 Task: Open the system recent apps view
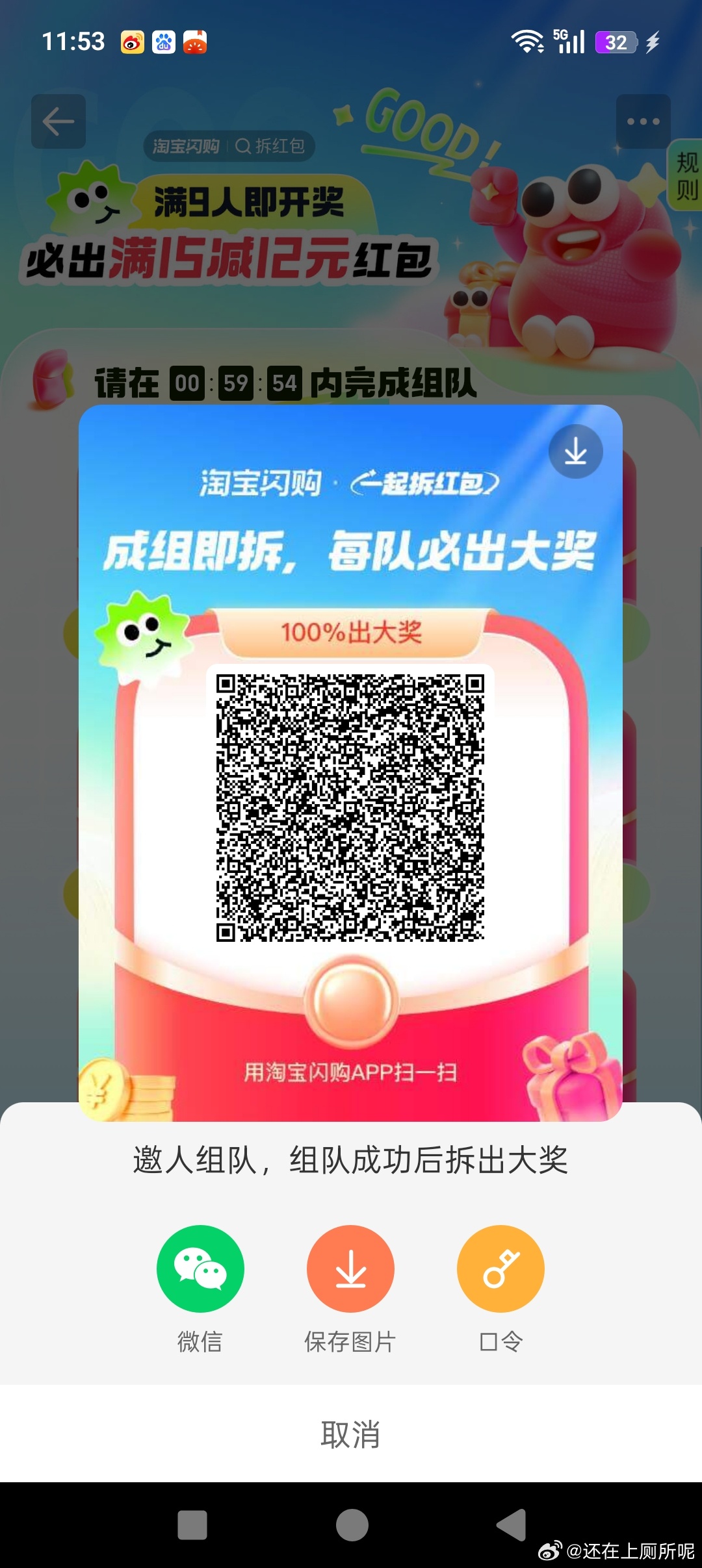192,1524
